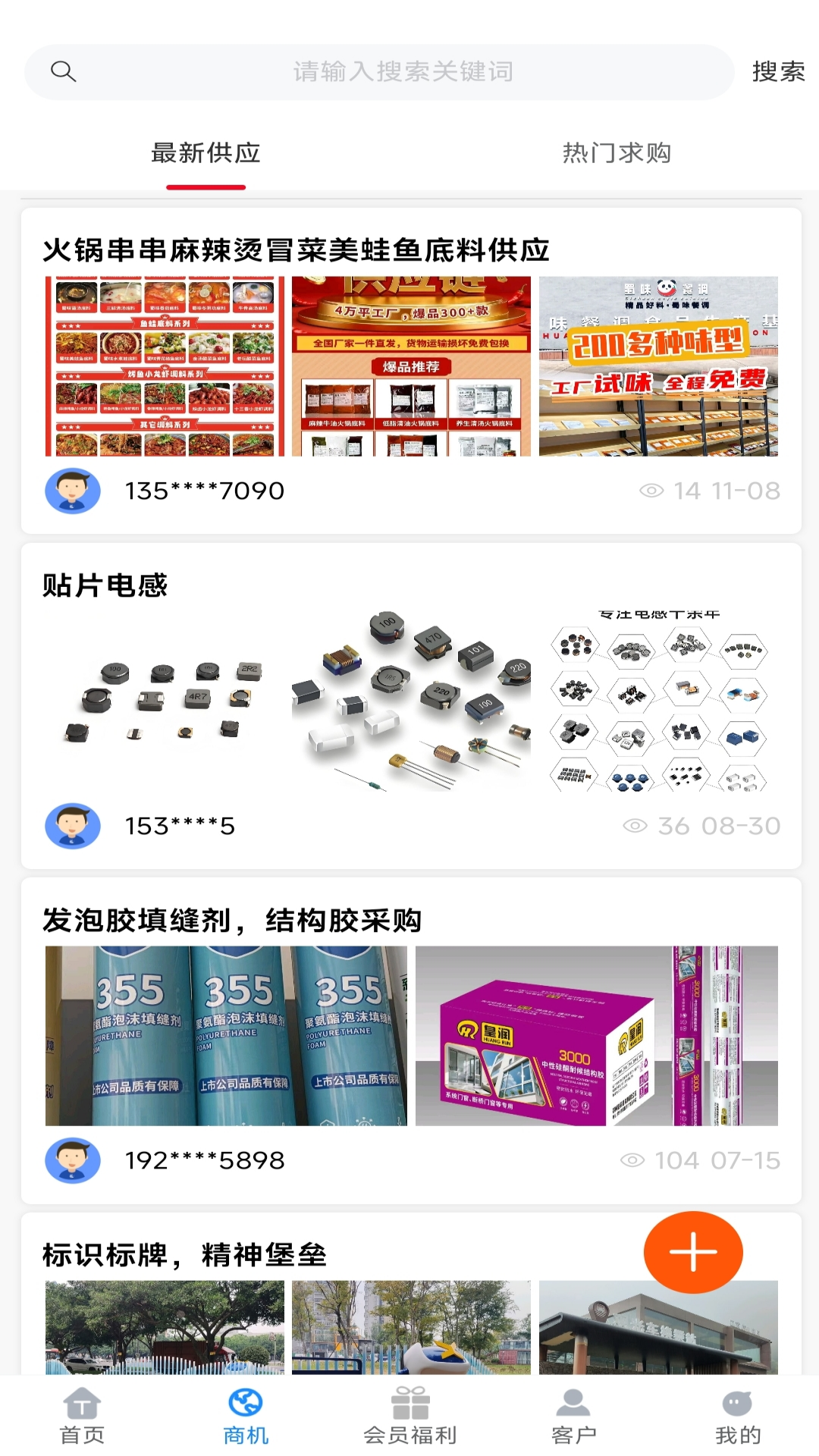Image resolution: width=819 pixels, height=1456 pixels.
Task: Switch to the 热门求购 tab
Action: point(616,154)
